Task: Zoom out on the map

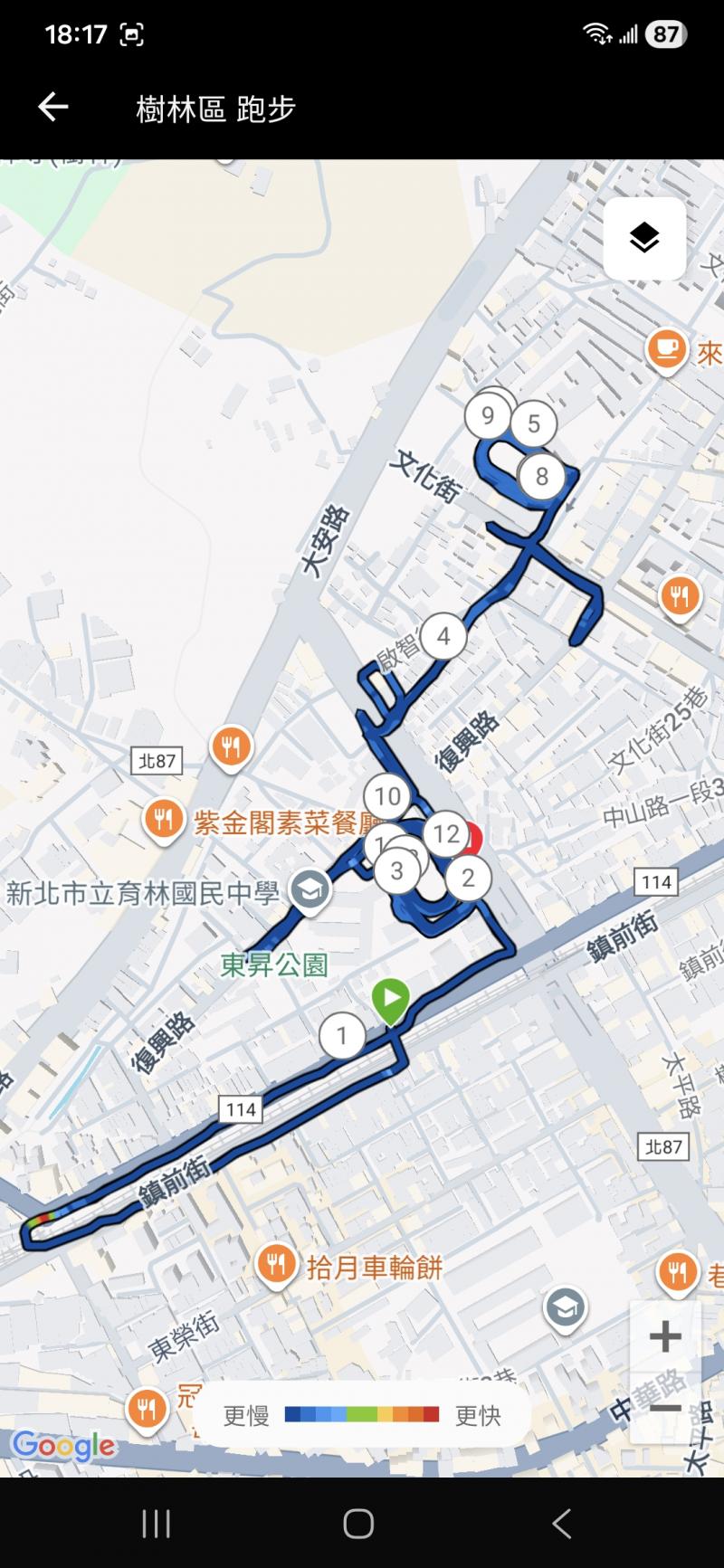Action: [665, 1408]
